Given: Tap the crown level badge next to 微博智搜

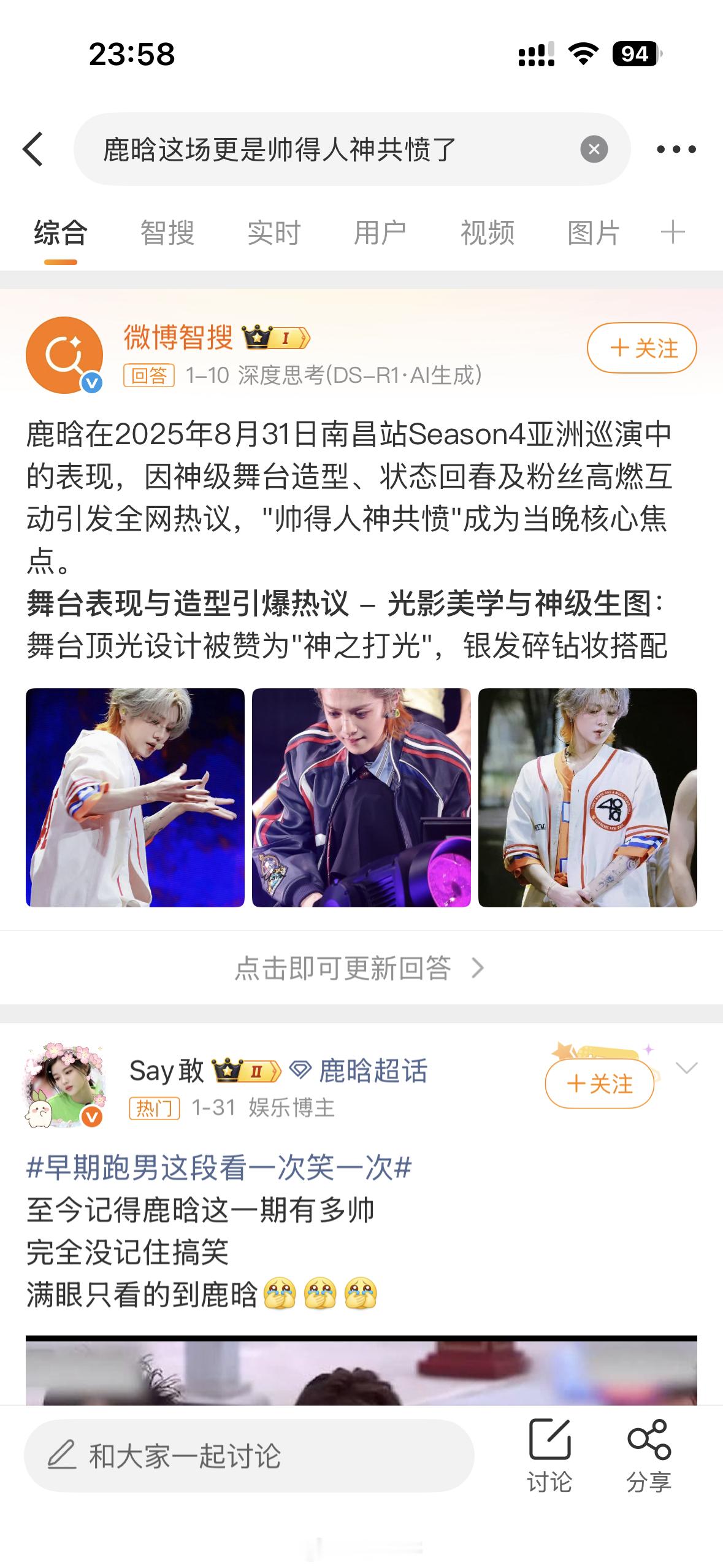Looking at the screenshot, I should pos(276,336).
